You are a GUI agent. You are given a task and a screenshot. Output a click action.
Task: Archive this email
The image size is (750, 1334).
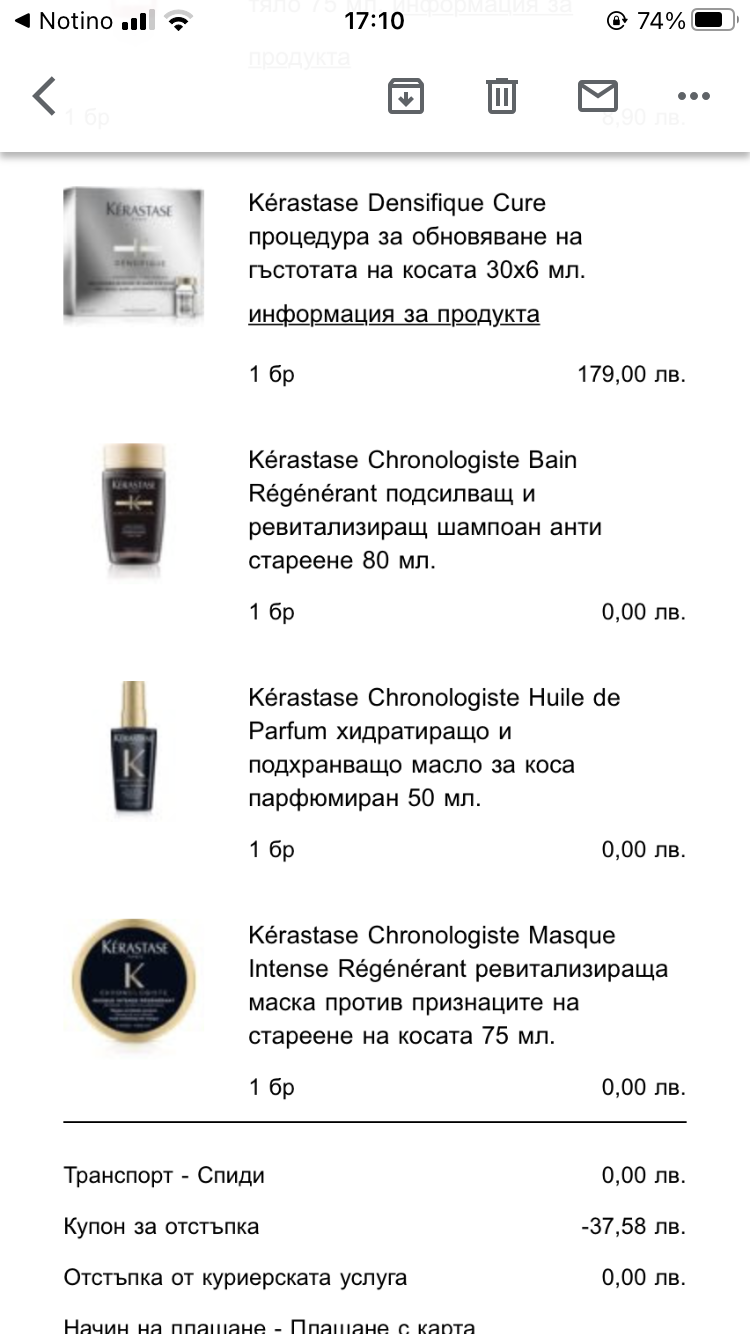(x=406, y=96)
